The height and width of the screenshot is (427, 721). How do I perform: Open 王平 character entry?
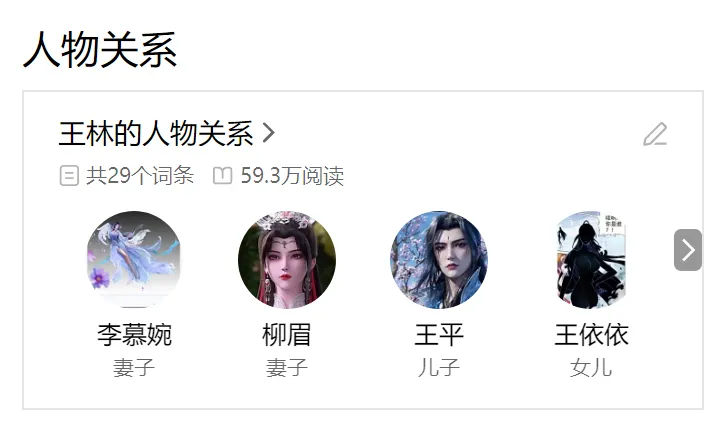pos(438,260)
